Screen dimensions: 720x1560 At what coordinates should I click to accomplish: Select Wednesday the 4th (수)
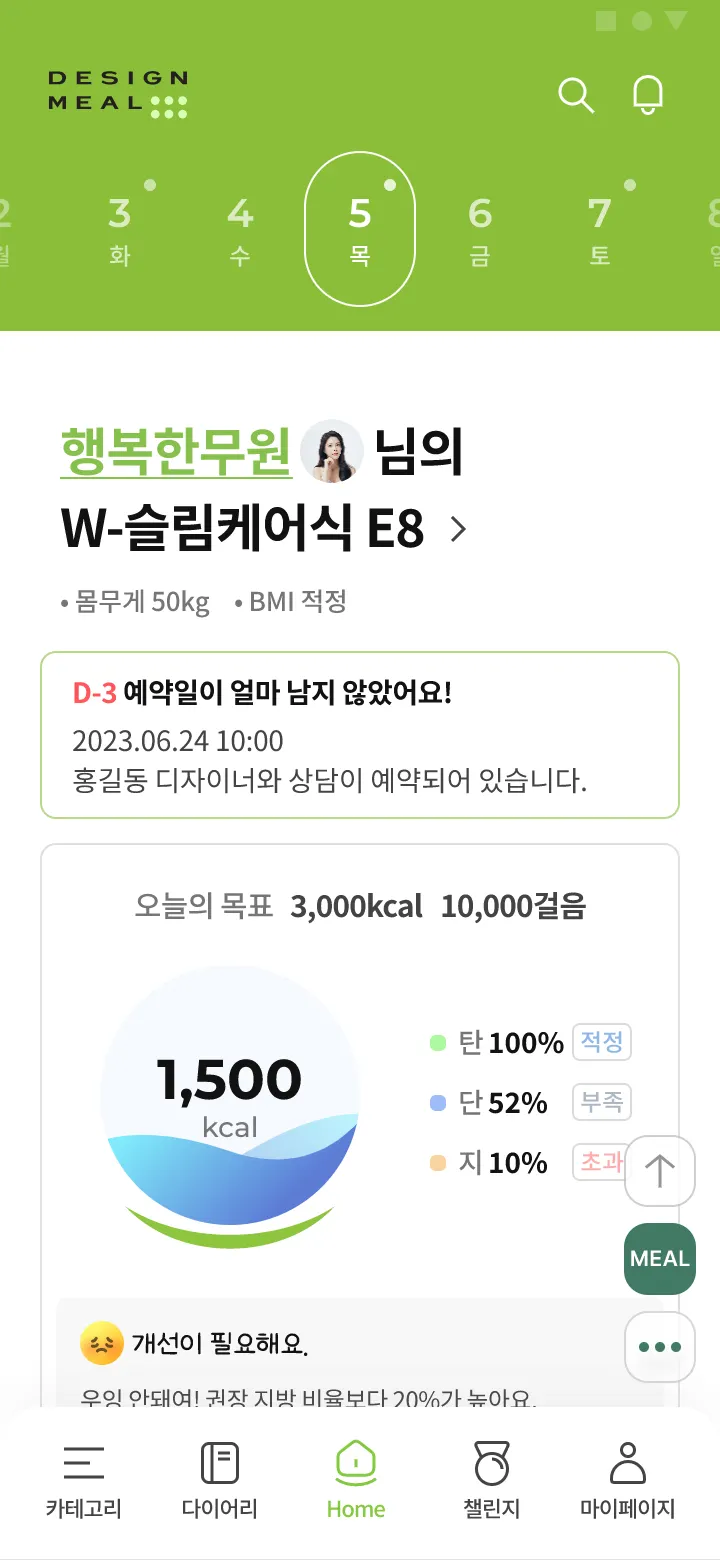tap(240, 230)
